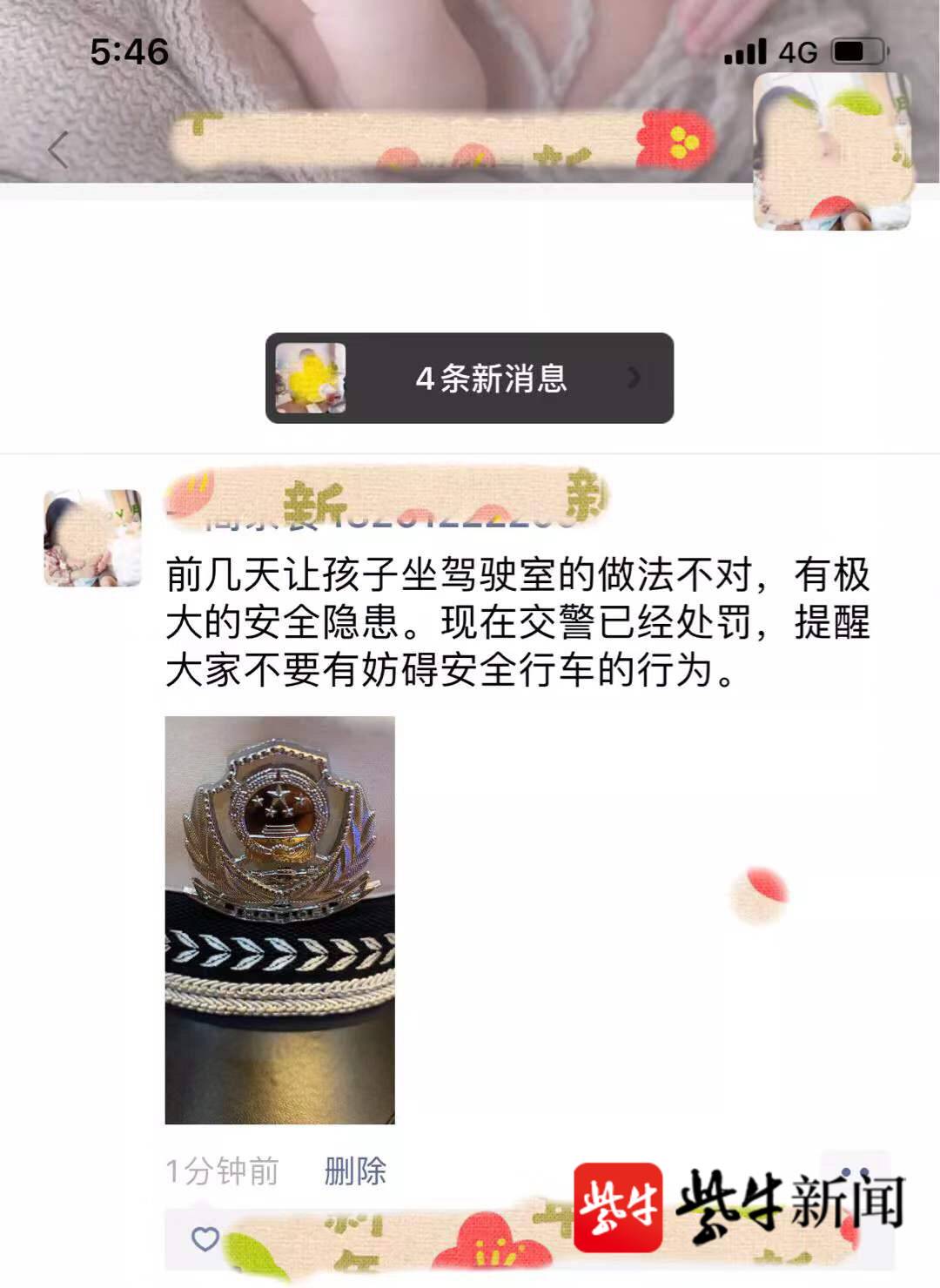The image size is (940, 1288).
Task: Delete this post via 删除
Action: click(x=354, y=1171)
